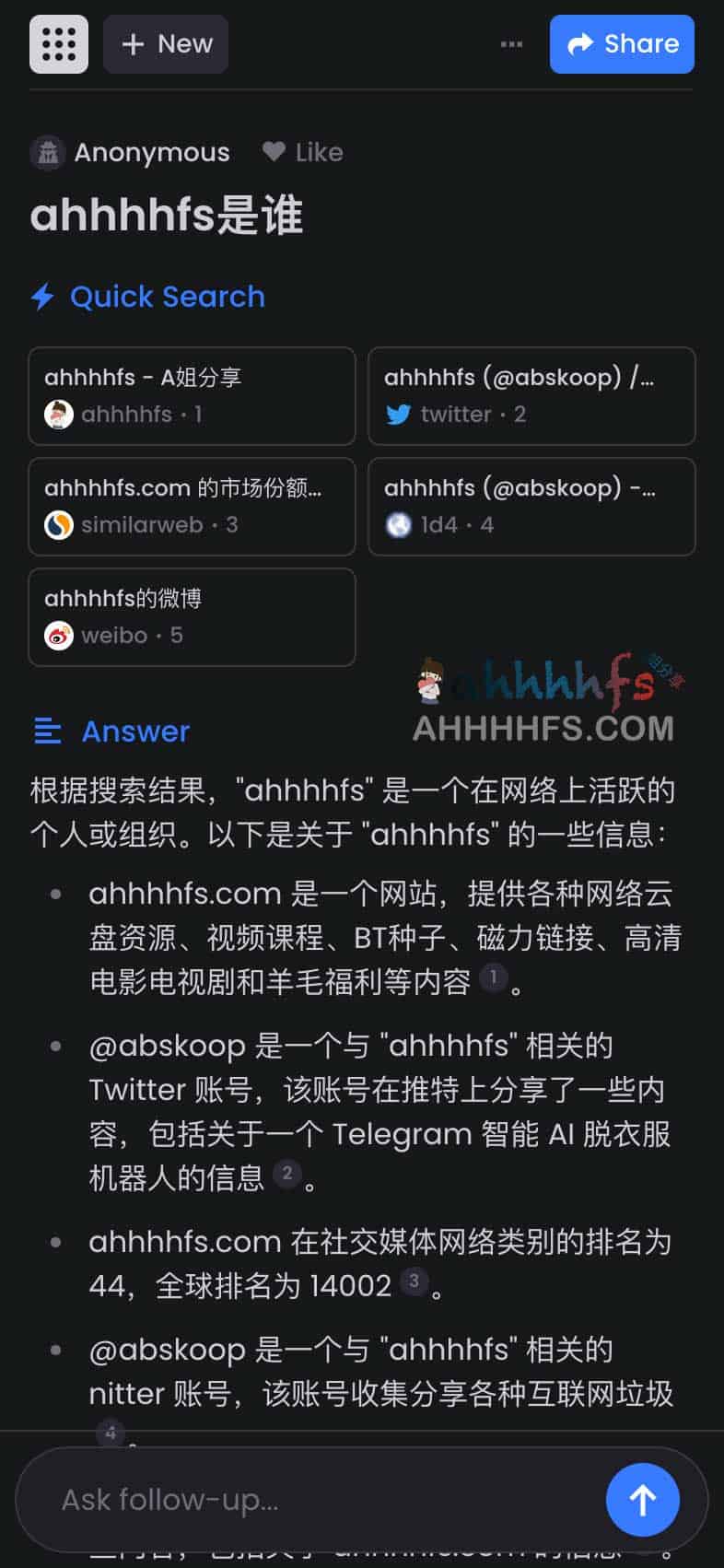724x1568 pixels.
Task: Click the globe icon on the 1d4 result
Action: pyautogui.click(x=399, y=524)
